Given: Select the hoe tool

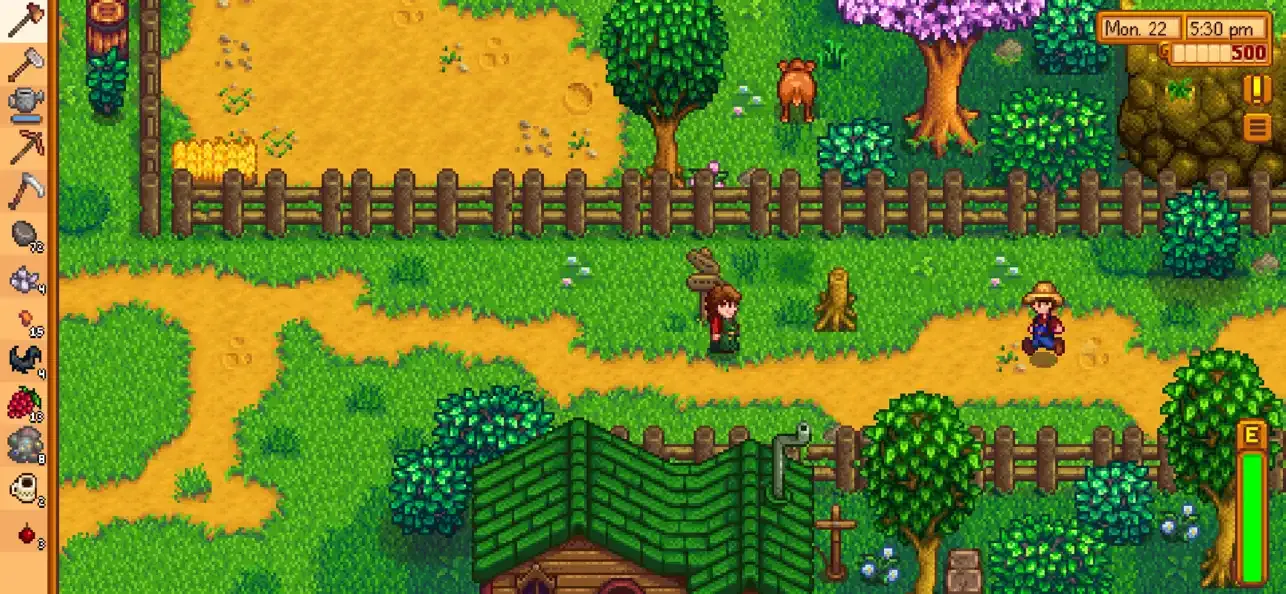Looking at the screenshot, I should [x=25, y=62].
